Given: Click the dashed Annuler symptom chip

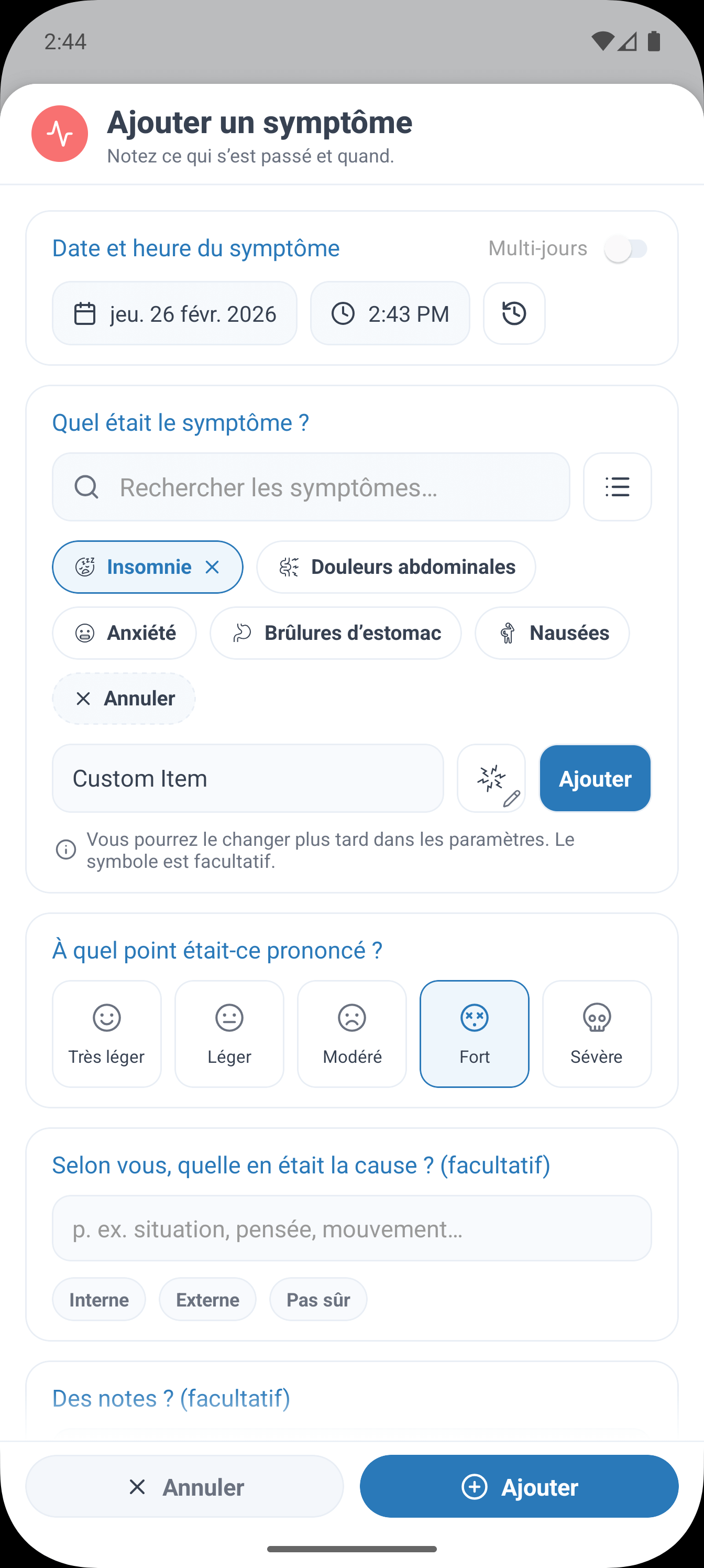Looking at the screenshot, I should coord(124,698).
